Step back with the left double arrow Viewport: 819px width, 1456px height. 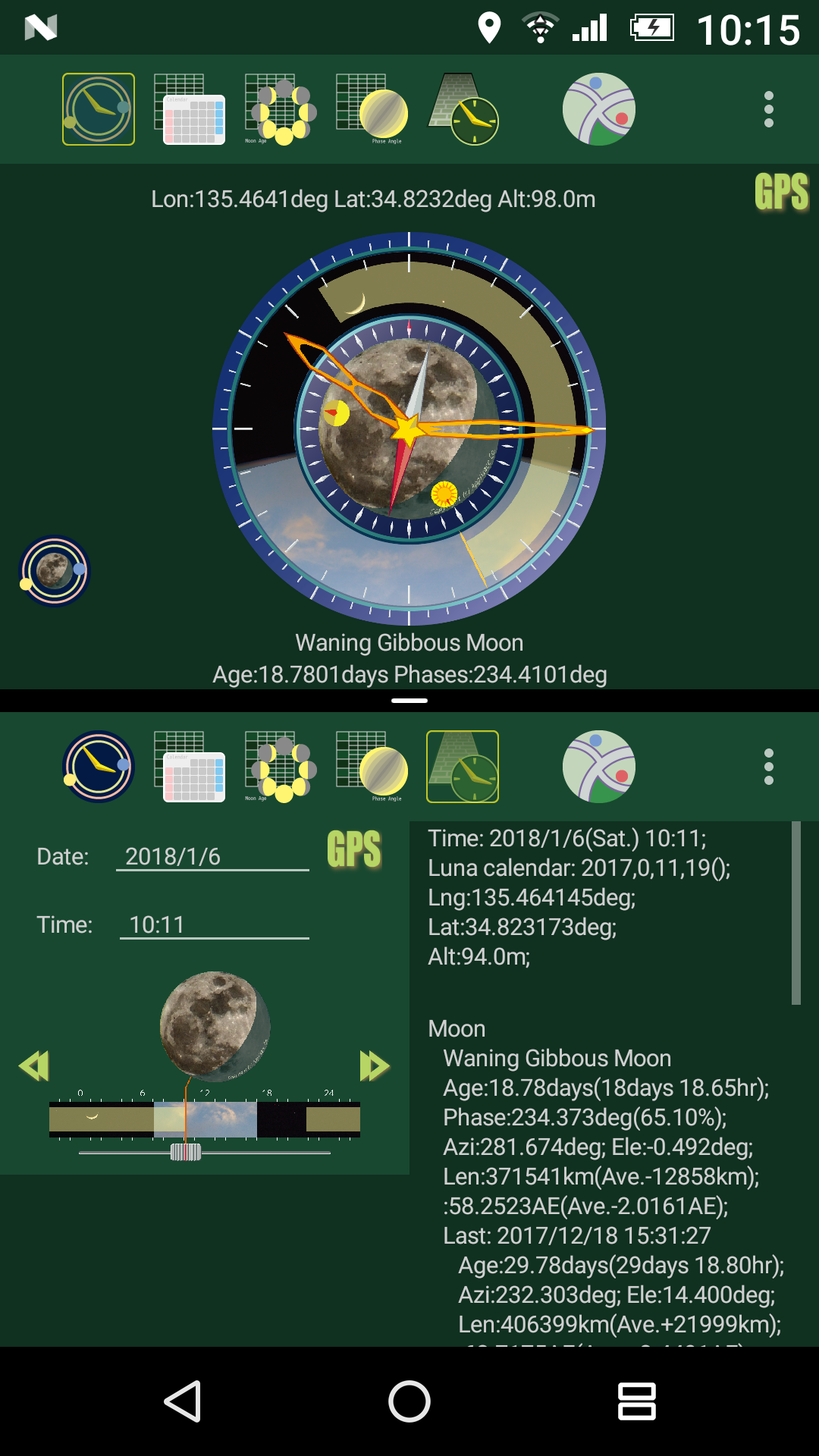point(34,1065)
